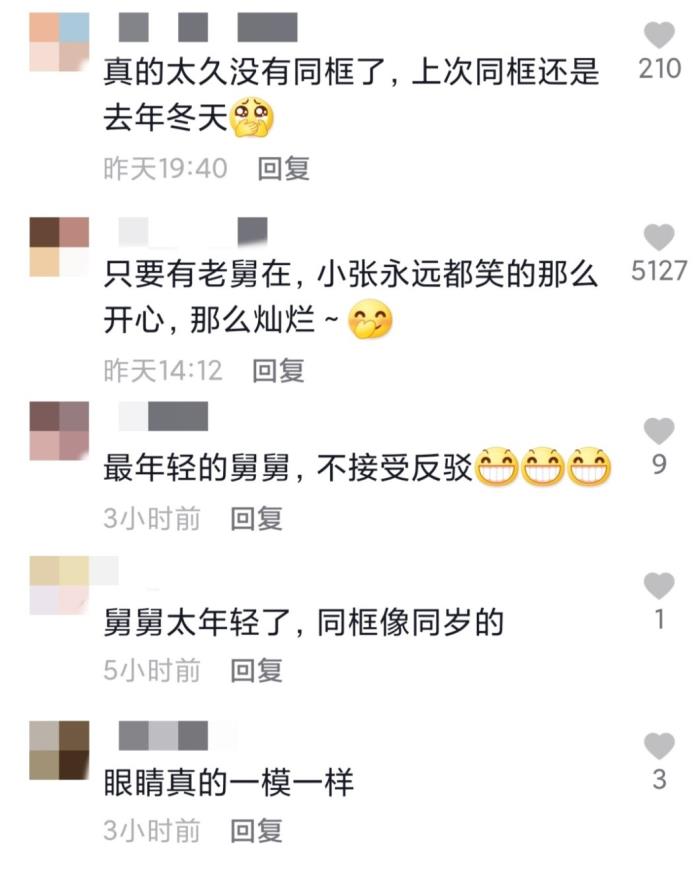The width and height of the screenshot is (700, 869).
Task: Reply to '眼睛真的一模一样' comment
Action: pos(257,830)
